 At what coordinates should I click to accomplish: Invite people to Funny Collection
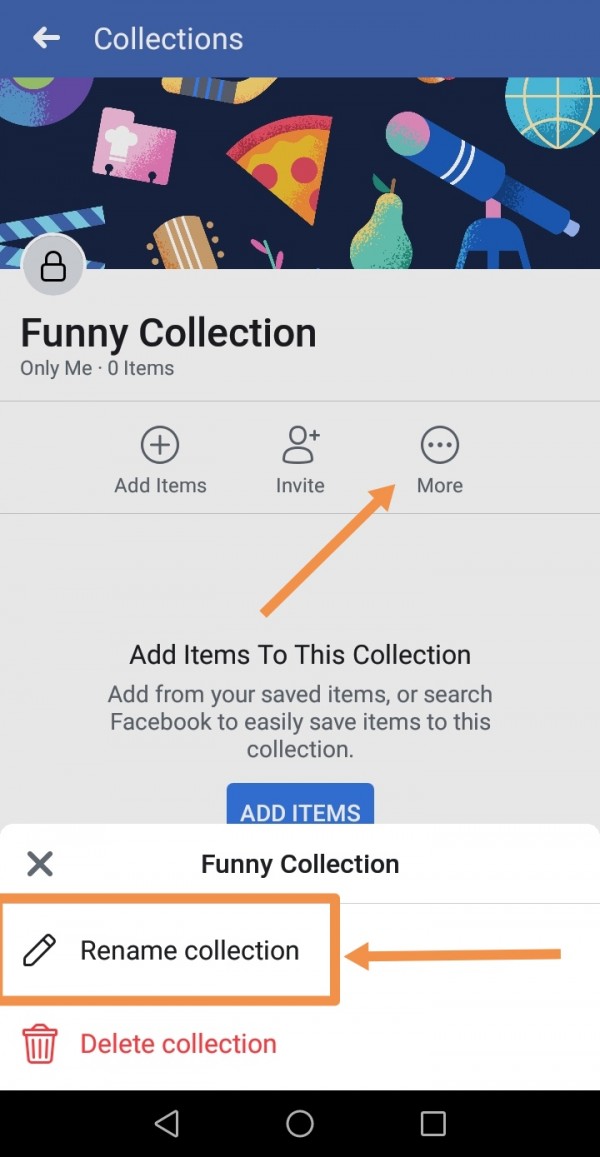(x=300, y=460)
